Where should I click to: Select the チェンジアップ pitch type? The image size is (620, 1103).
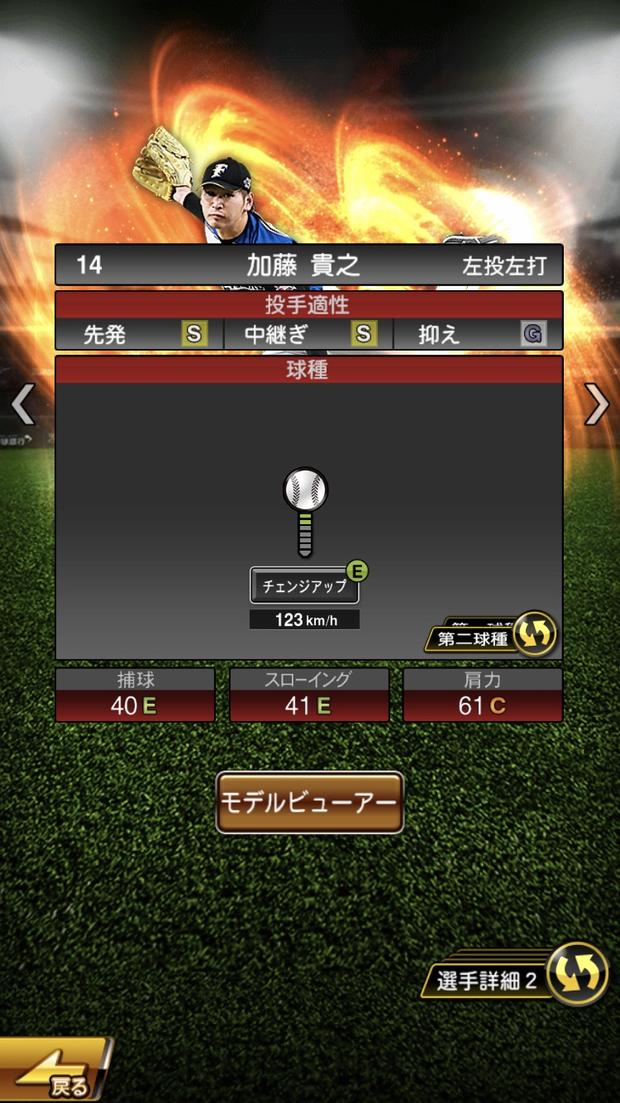pos(304,586)
